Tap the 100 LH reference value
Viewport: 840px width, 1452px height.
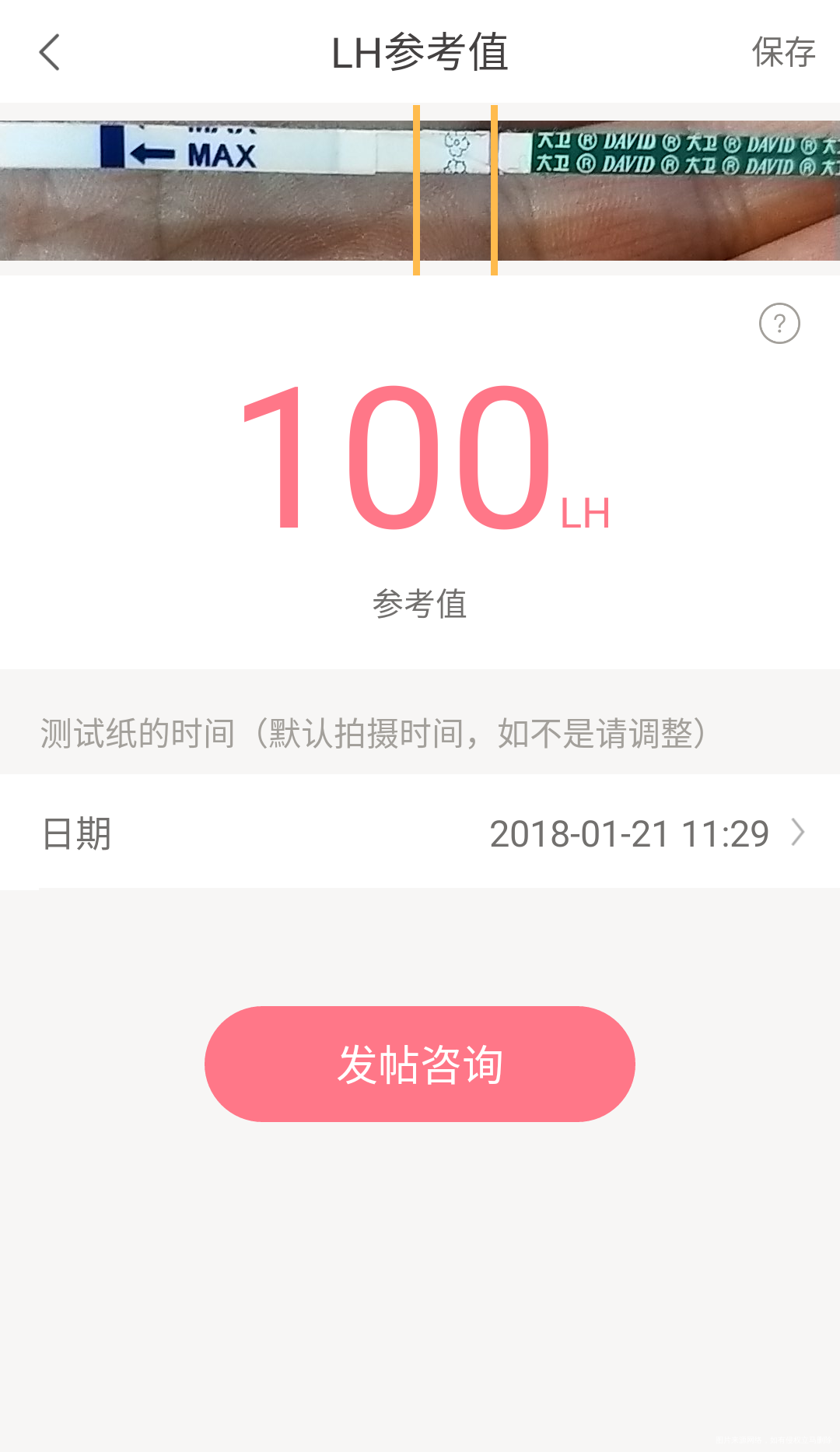pyautogui.click(x=397, y=459)
